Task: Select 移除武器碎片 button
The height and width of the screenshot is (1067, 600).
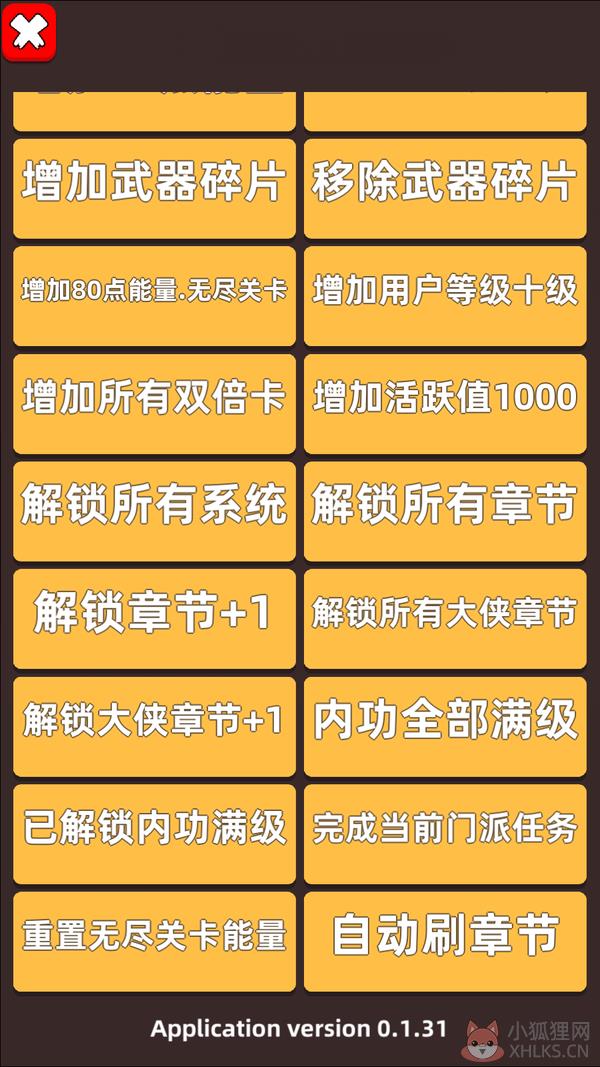Action: (x=445, y=188)
